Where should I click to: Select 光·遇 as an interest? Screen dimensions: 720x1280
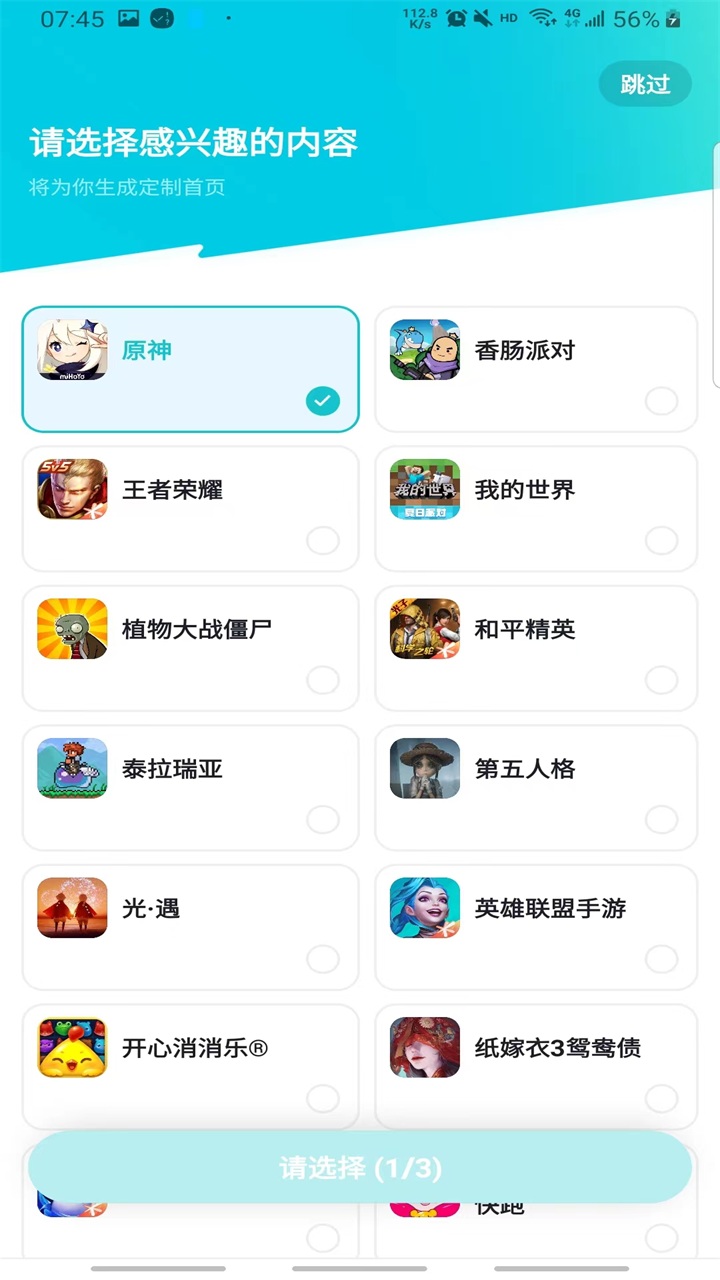click(190, 927)
